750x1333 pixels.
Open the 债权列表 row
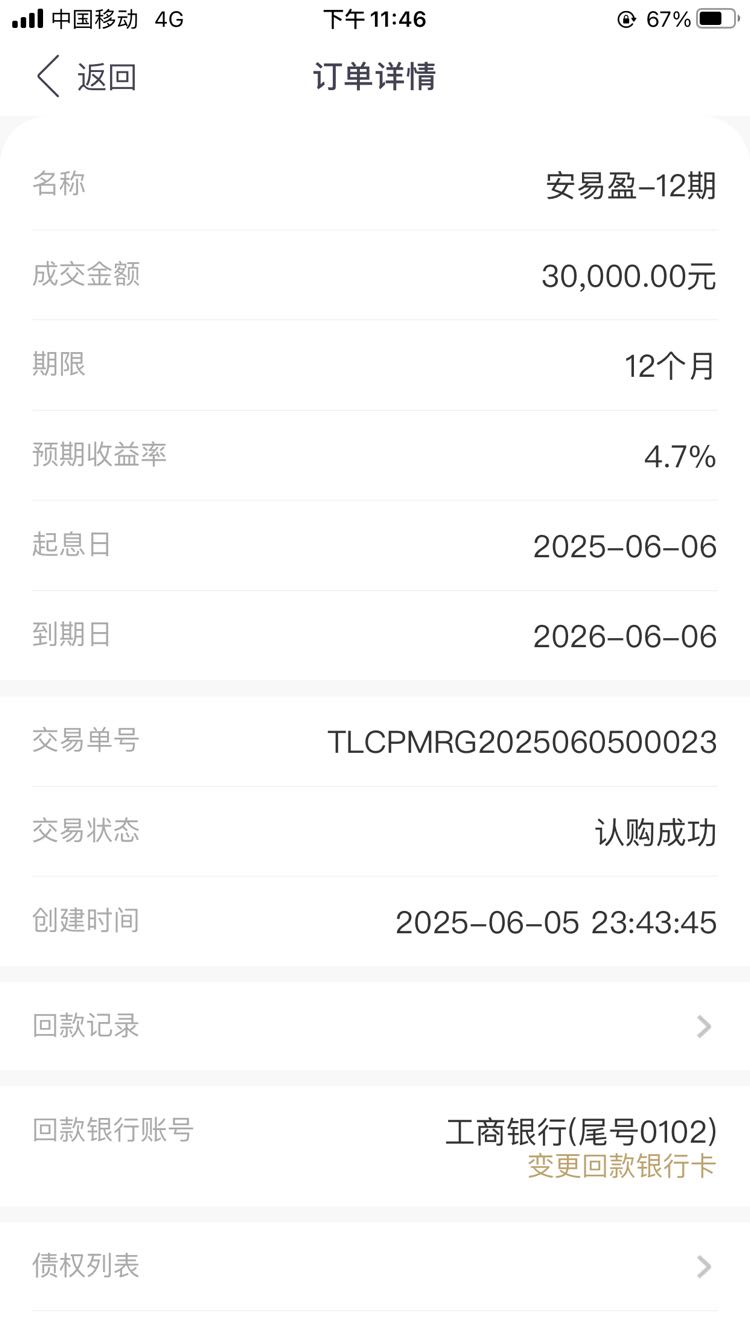click(x=375, y=1266)
